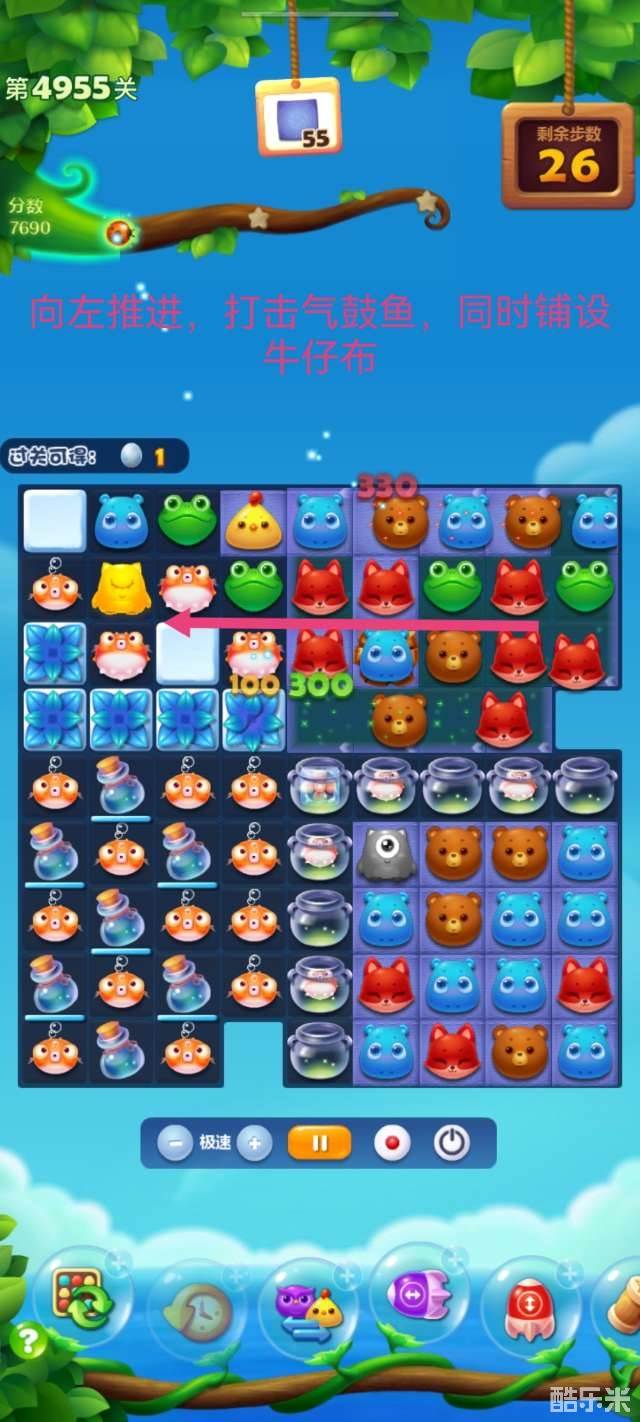Screen dimensions: 640x1422
Task: Tap the red record button
Action: click(392, 1142)
